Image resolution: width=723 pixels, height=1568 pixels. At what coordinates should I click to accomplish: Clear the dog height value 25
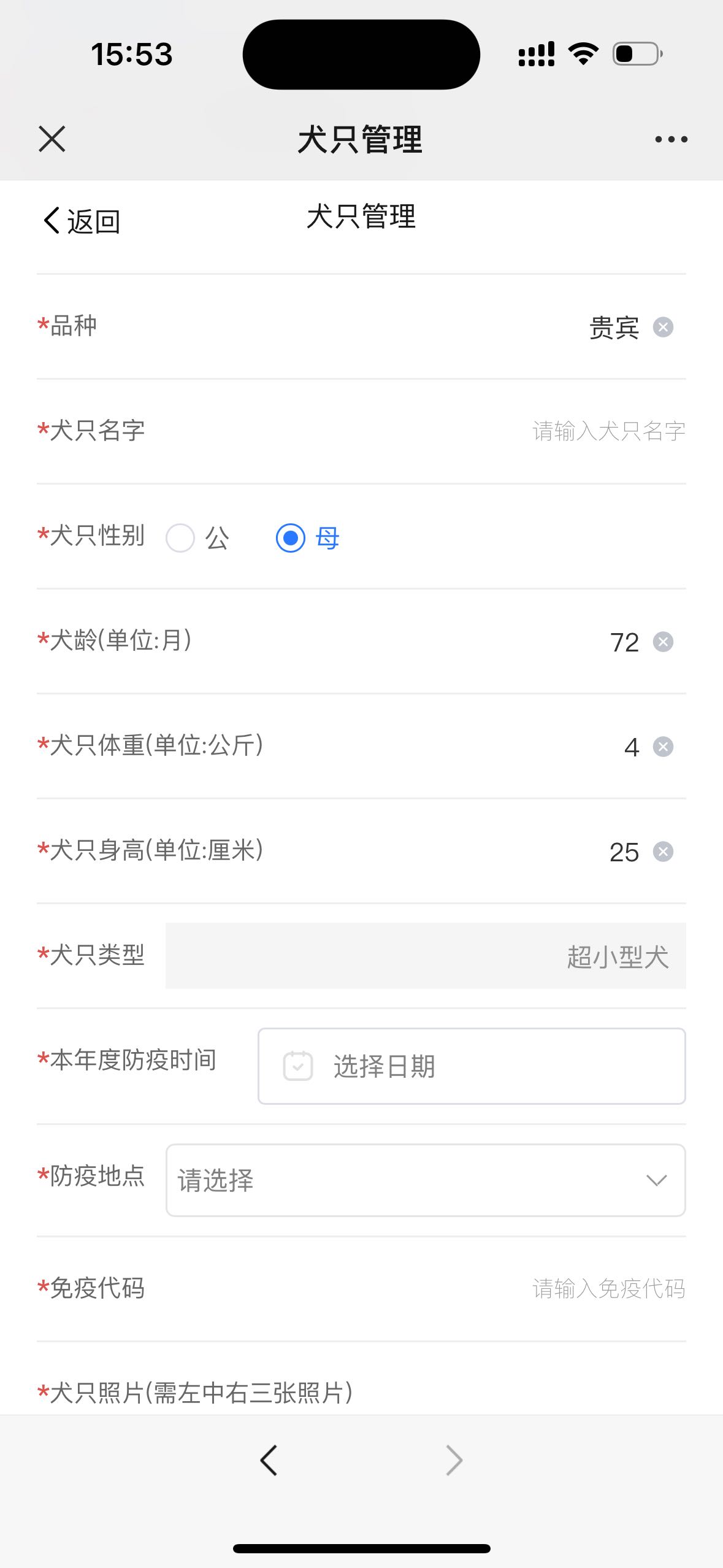coord(663,851)
